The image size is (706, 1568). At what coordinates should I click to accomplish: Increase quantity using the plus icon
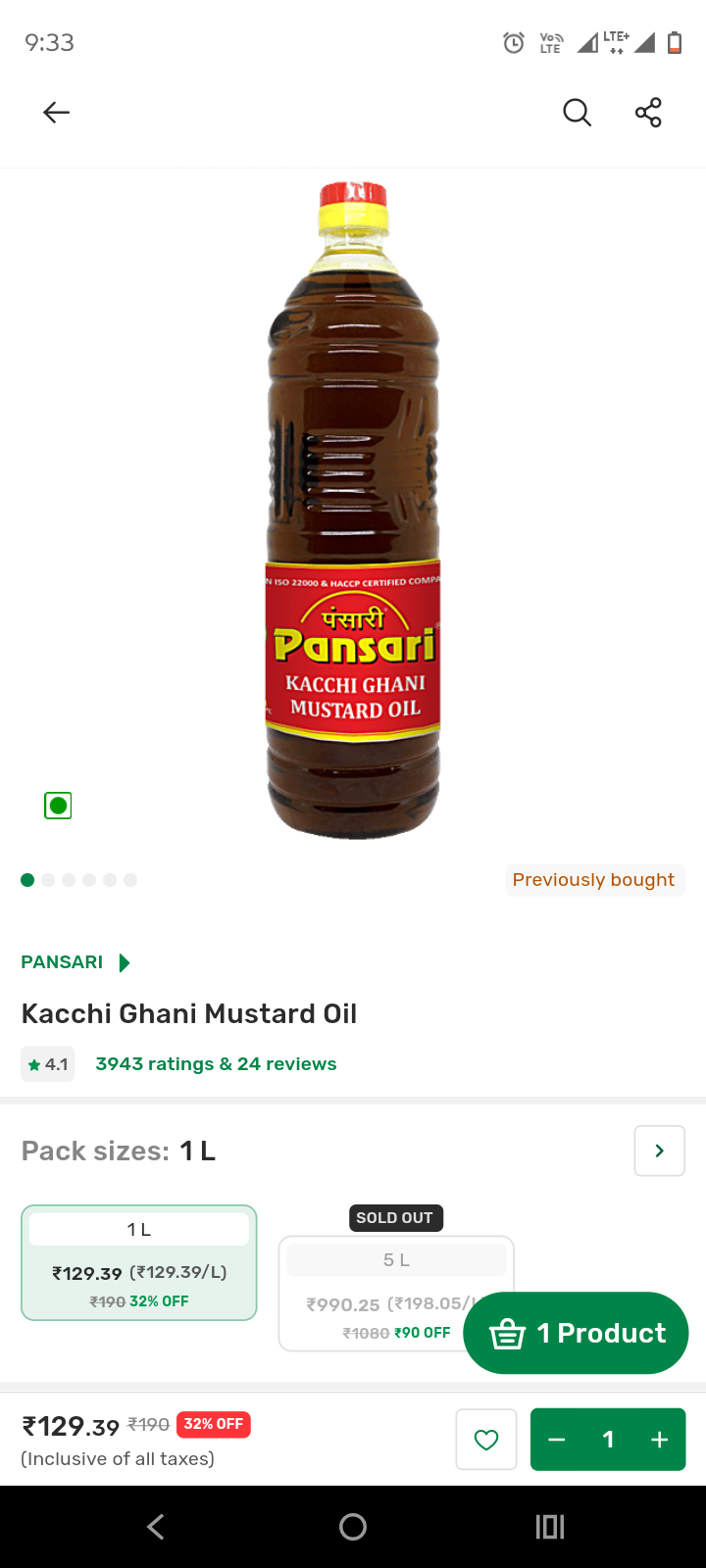[x=659, y=1439]
